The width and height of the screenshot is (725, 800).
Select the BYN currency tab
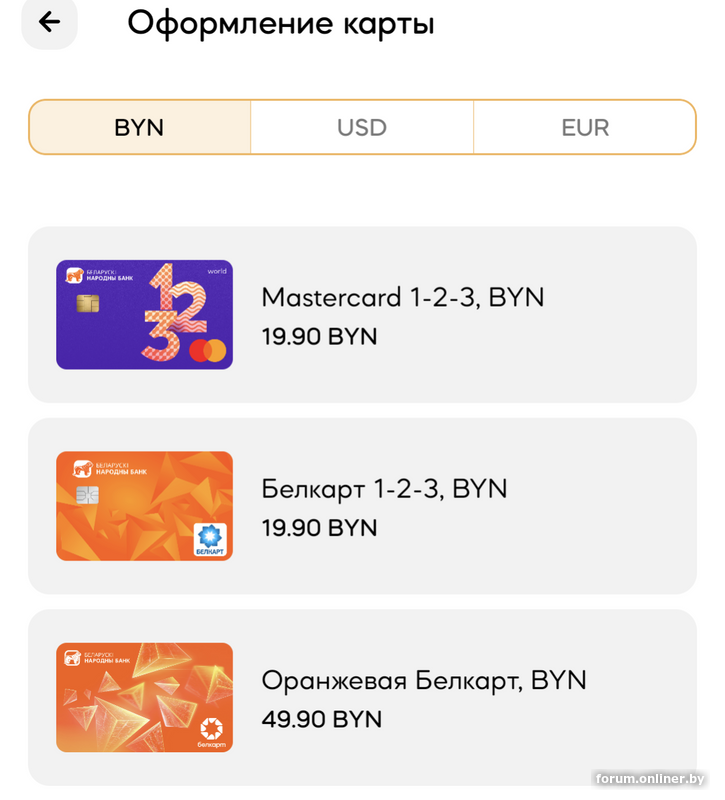pyautogui.click(x=140, y=127)
